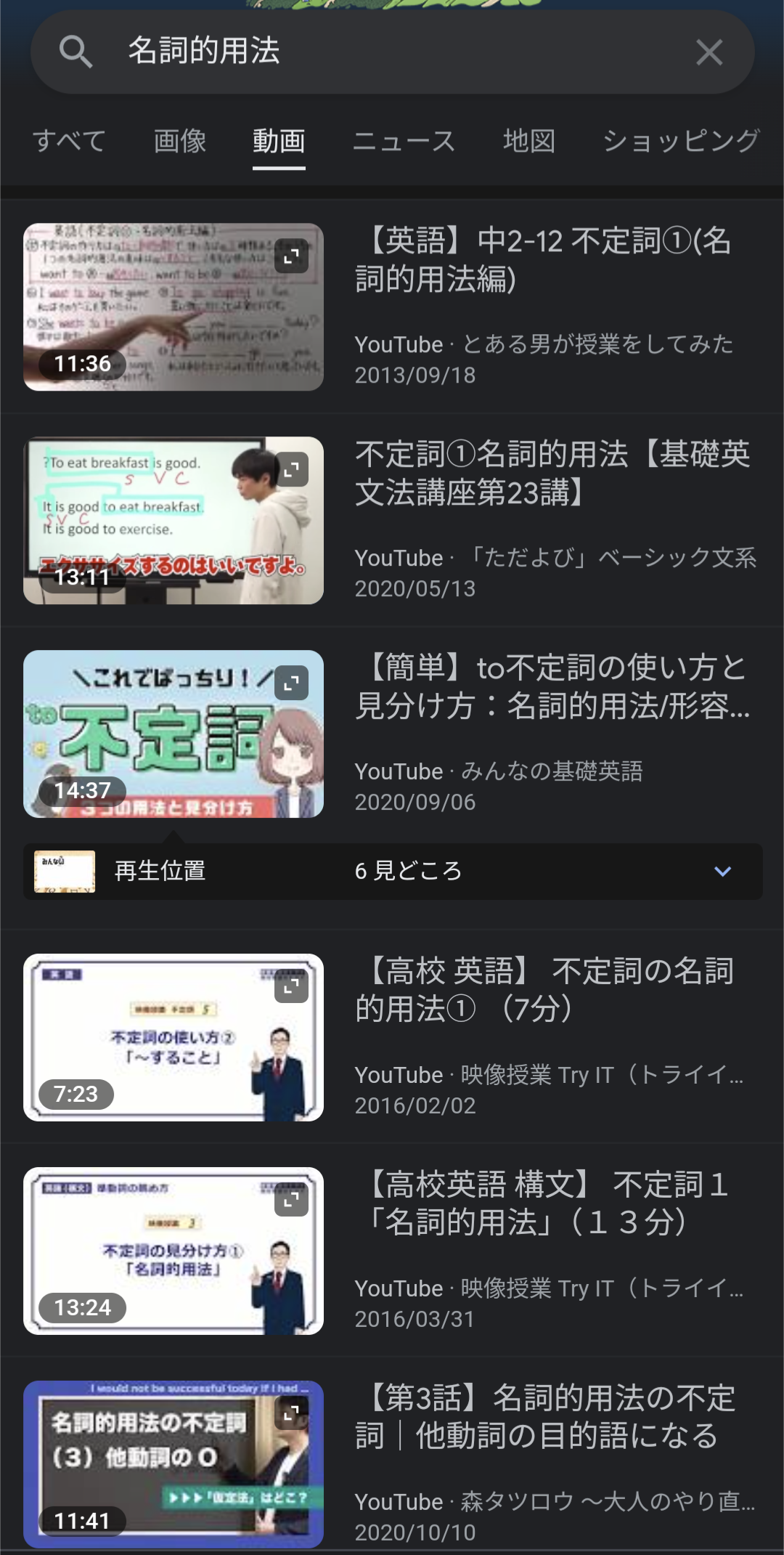Preview the 13:11 video thumbnail
The height and width of the screenshot is (1555, 784).
[x=173, y=521]
